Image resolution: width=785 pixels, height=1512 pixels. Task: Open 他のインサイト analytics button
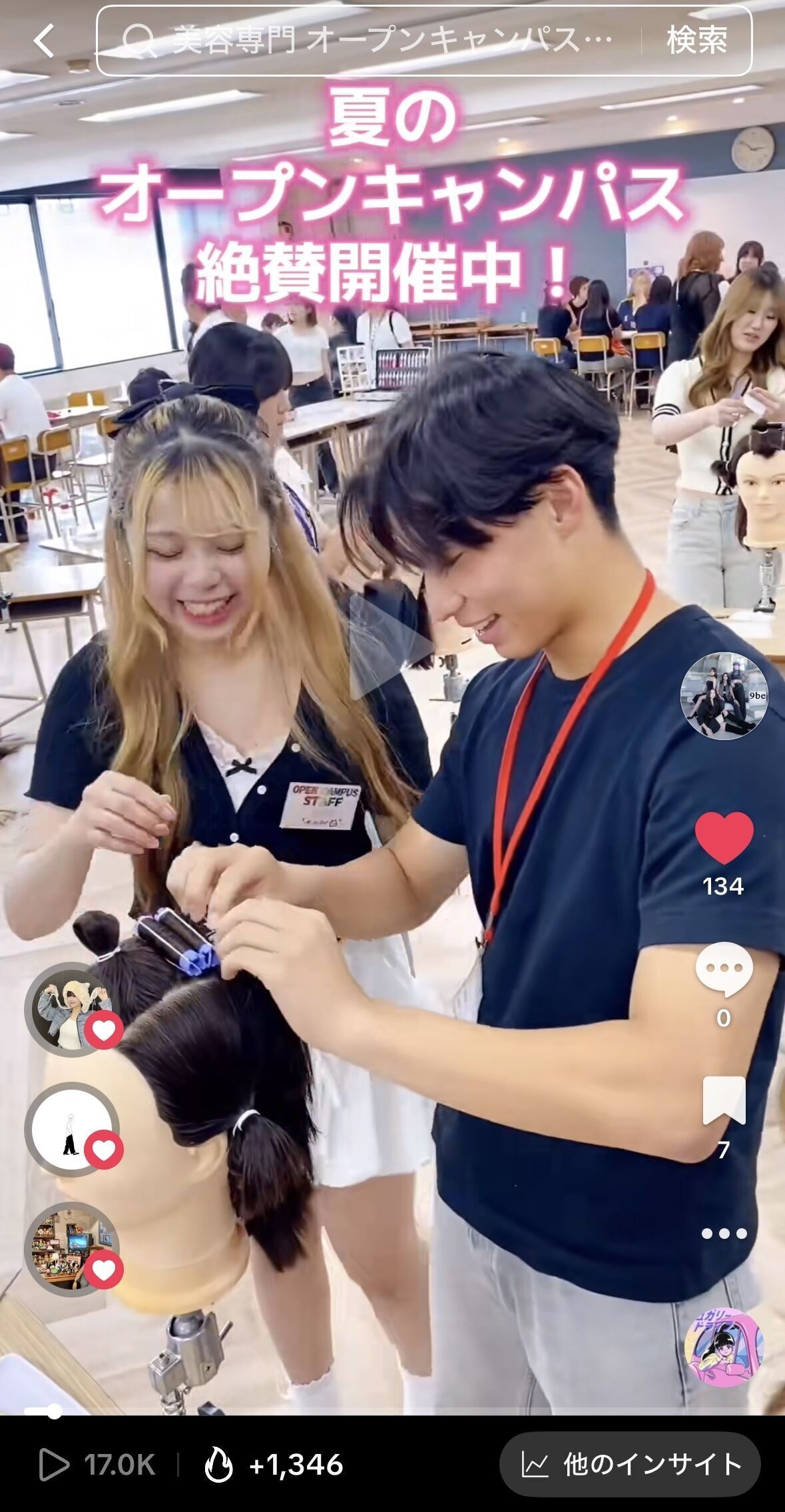click(631, 1465)
